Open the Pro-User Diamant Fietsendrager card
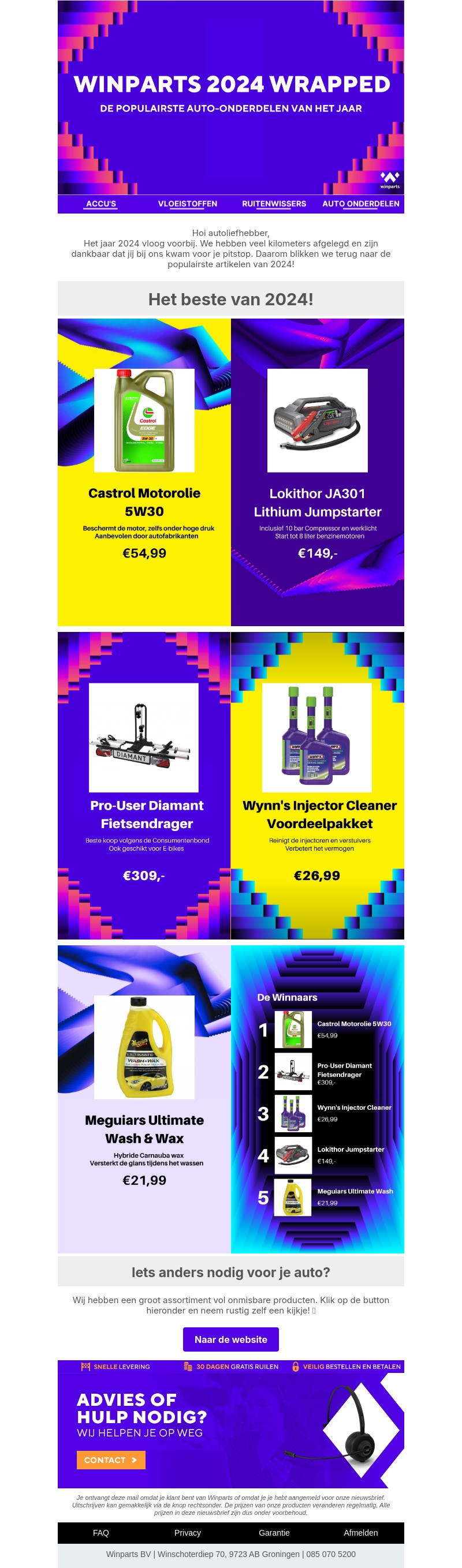462x1568 pixels. (x=144, y=785)
